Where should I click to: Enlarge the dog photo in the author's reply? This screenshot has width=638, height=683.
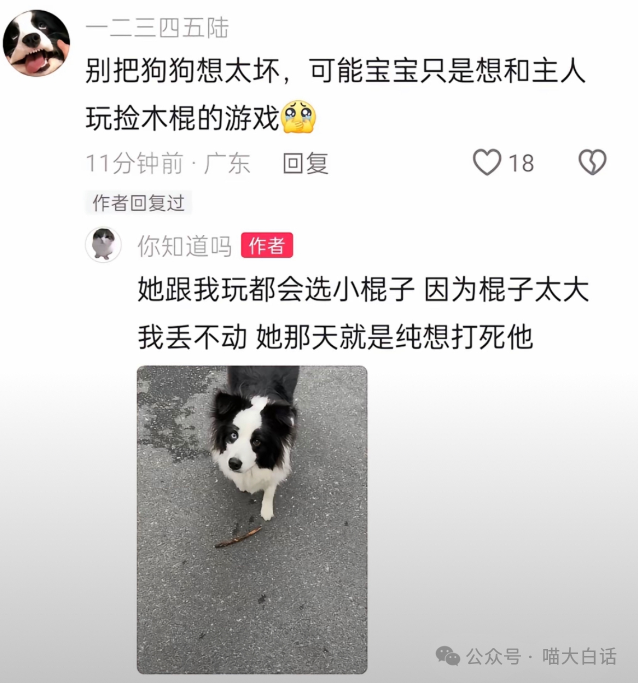pyautogui.click(x=252, y=518)
